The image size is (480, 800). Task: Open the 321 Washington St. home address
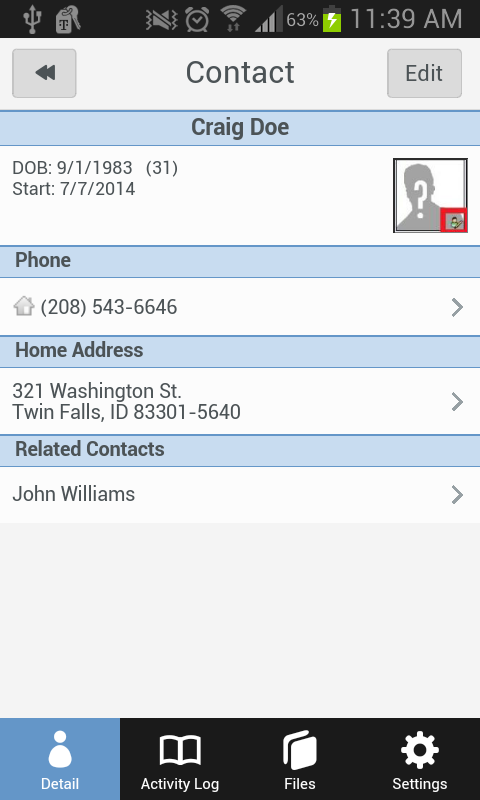click(240, 402)
